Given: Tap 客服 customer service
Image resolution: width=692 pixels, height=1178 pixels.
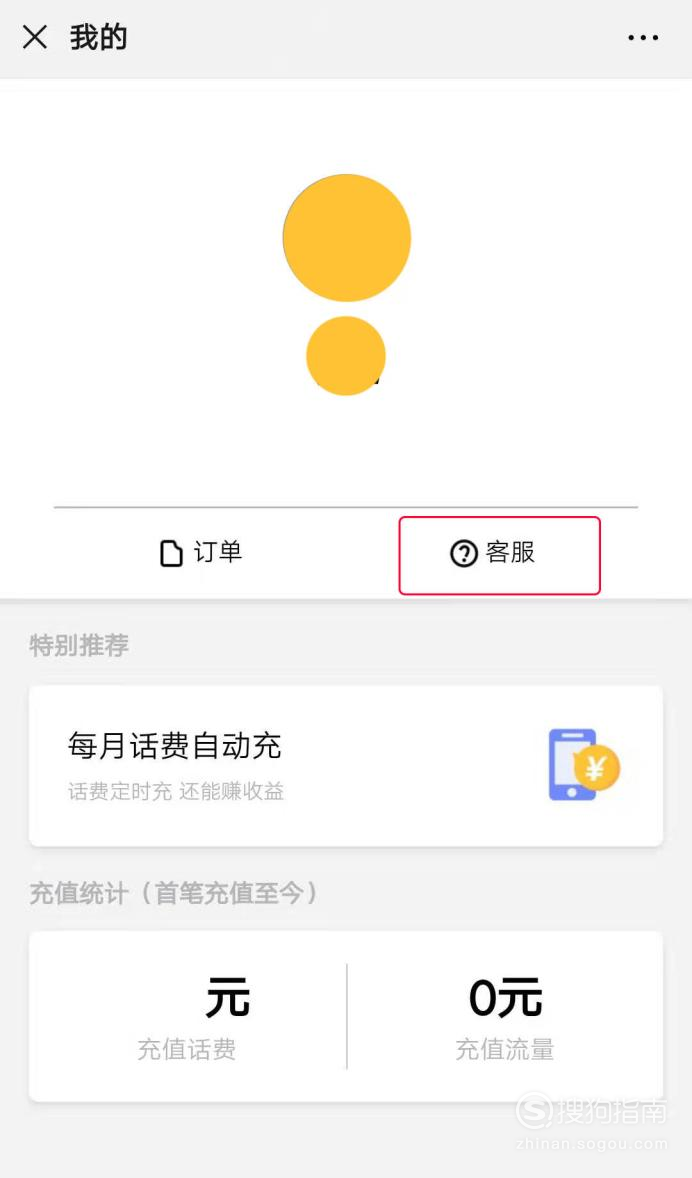Looking at the screenshot, I should pos(493,553).
